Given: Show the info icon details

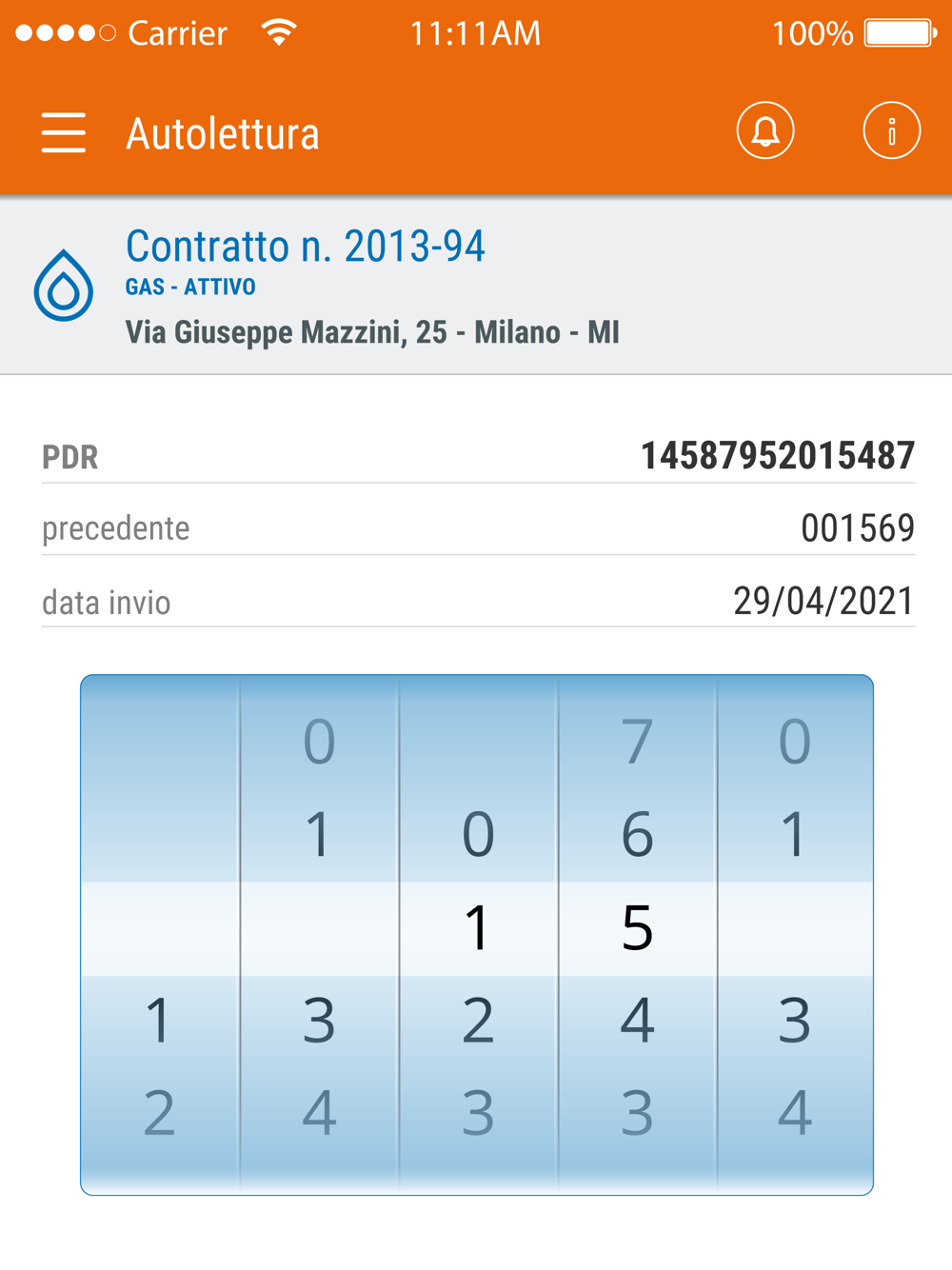Looking at the screenshot, I should [x=891, y=130].
